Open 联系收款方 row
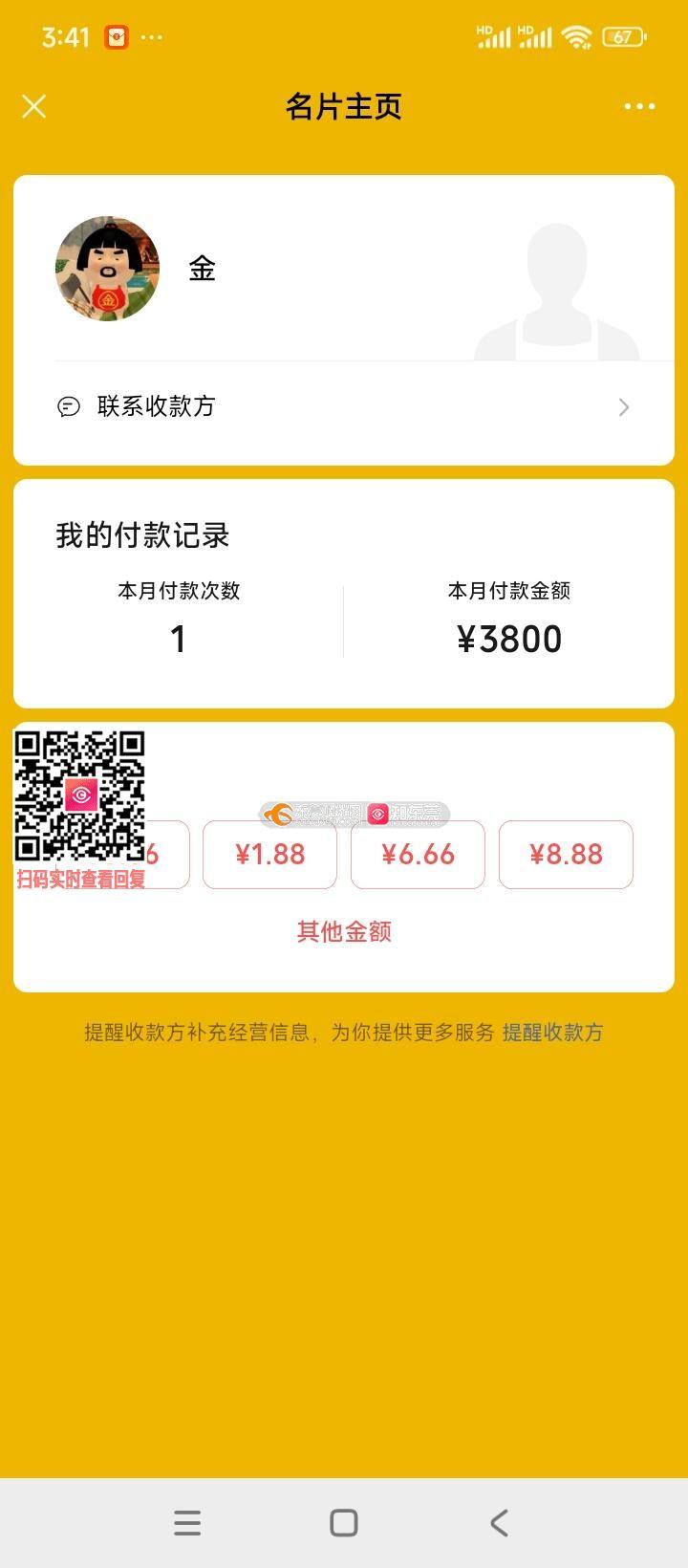 [344, 407]
